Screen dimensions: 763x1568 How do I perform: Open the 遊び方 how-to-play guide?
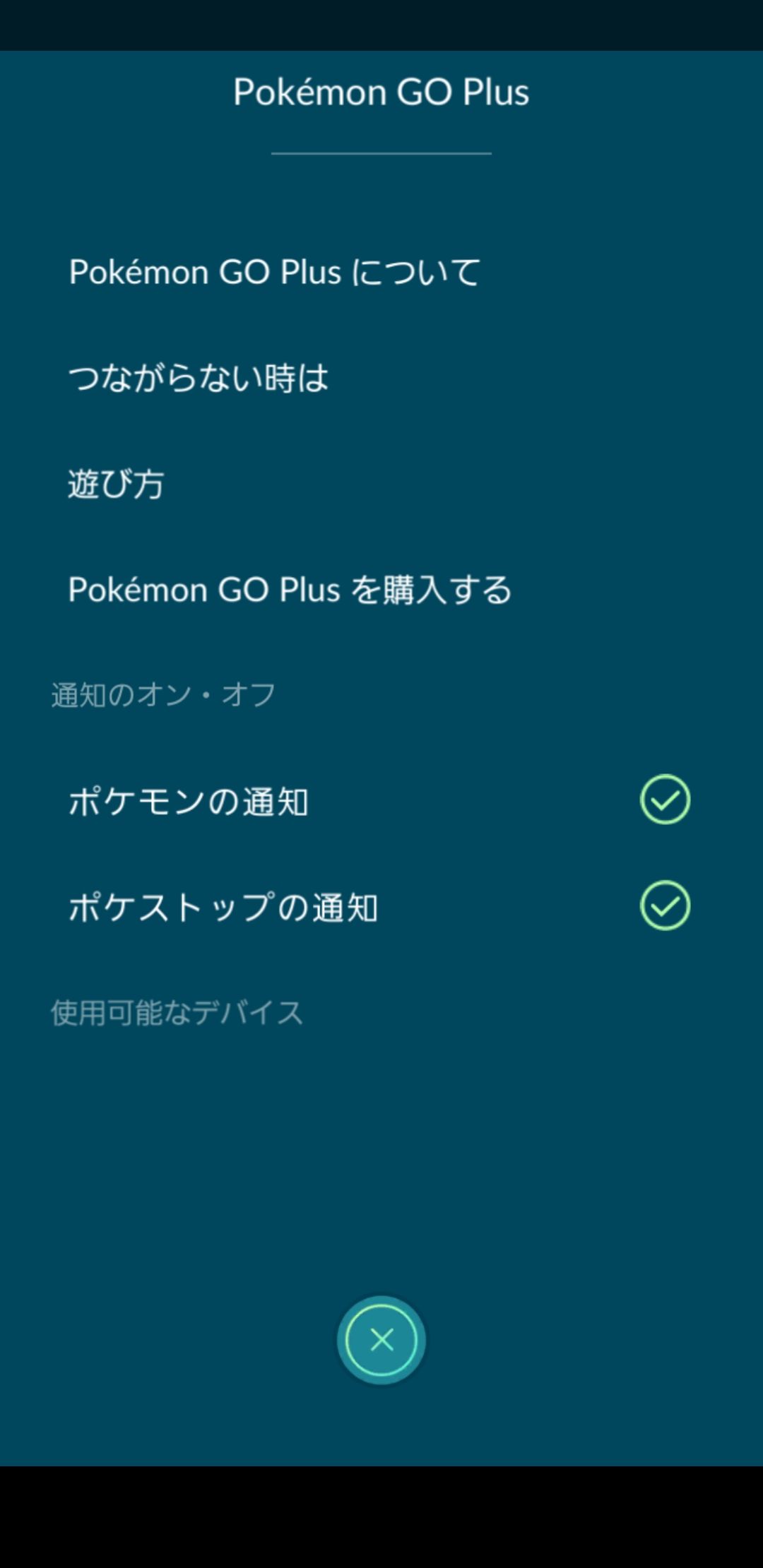click(117, 484)
